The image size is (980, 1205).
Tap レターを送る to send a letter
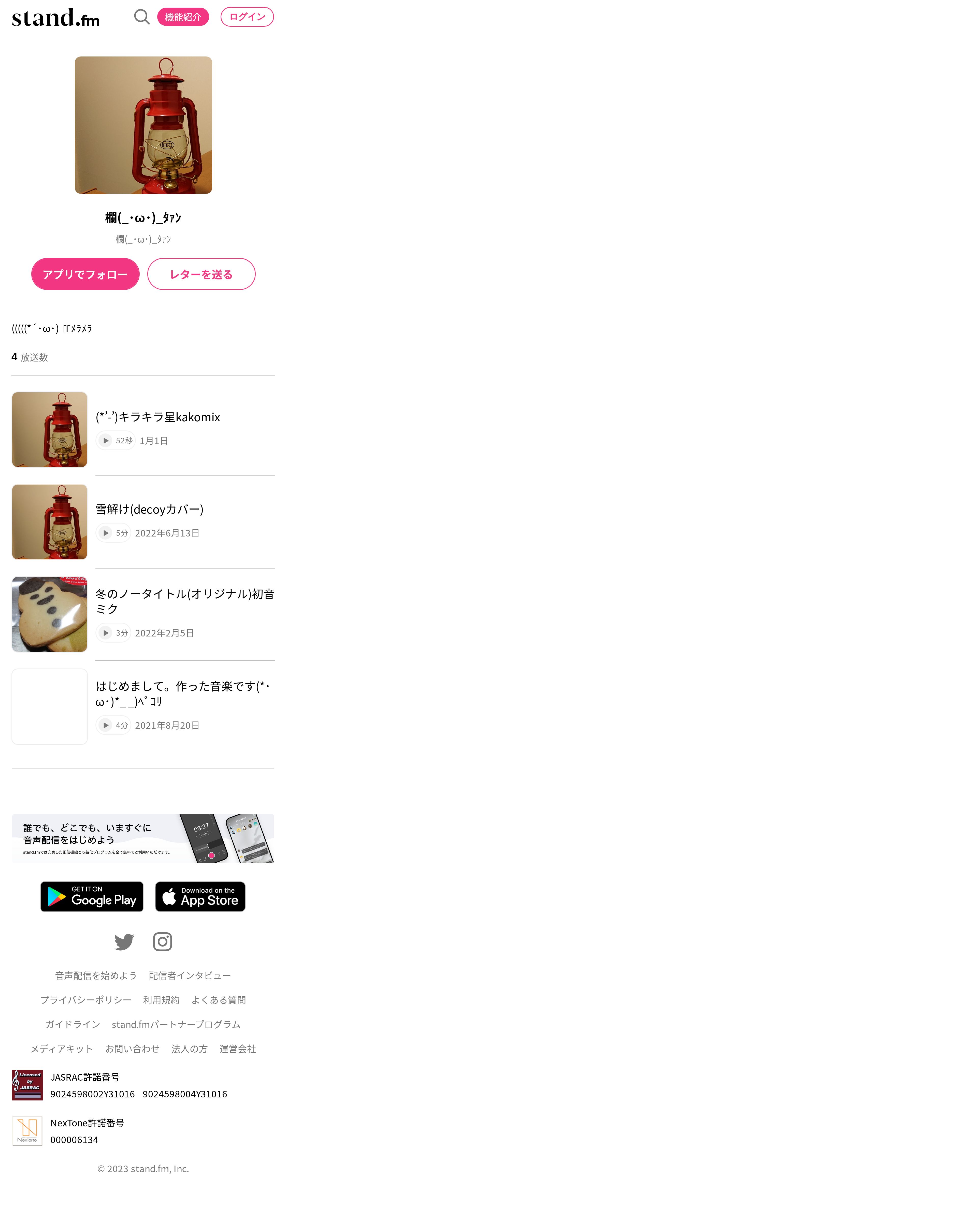[201, 274]
